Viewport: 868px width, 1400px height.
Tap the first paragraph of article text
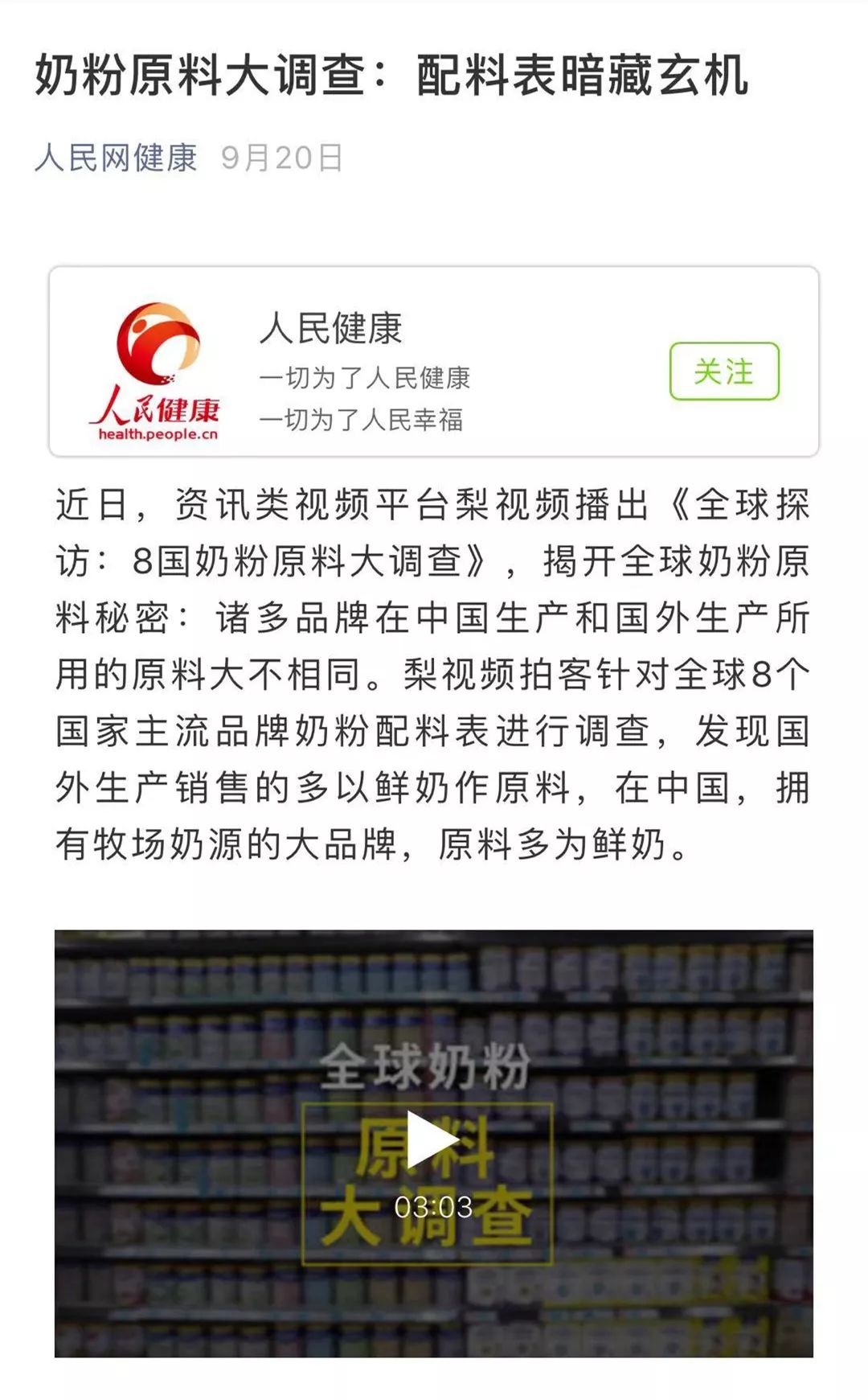(x=434, y=667)
